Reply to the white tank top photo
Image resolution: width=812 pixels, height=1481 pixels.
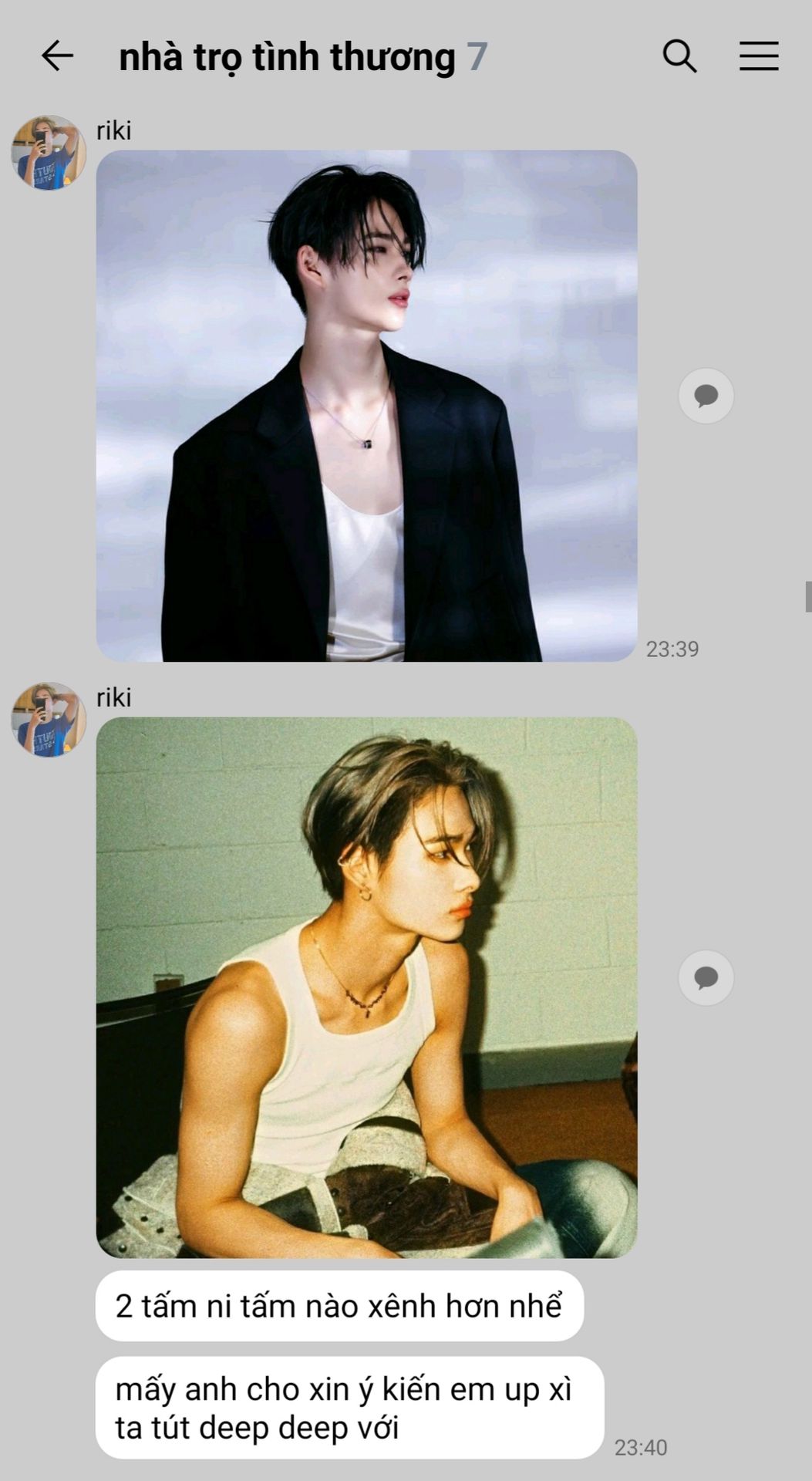[706, 978]
